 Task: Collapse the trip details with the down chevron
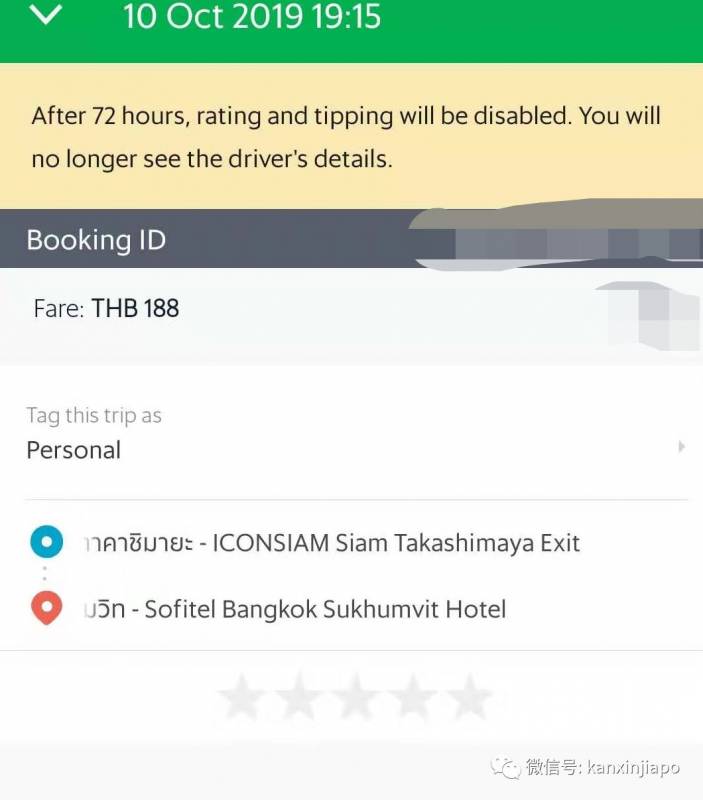click(x=47, y=15)
